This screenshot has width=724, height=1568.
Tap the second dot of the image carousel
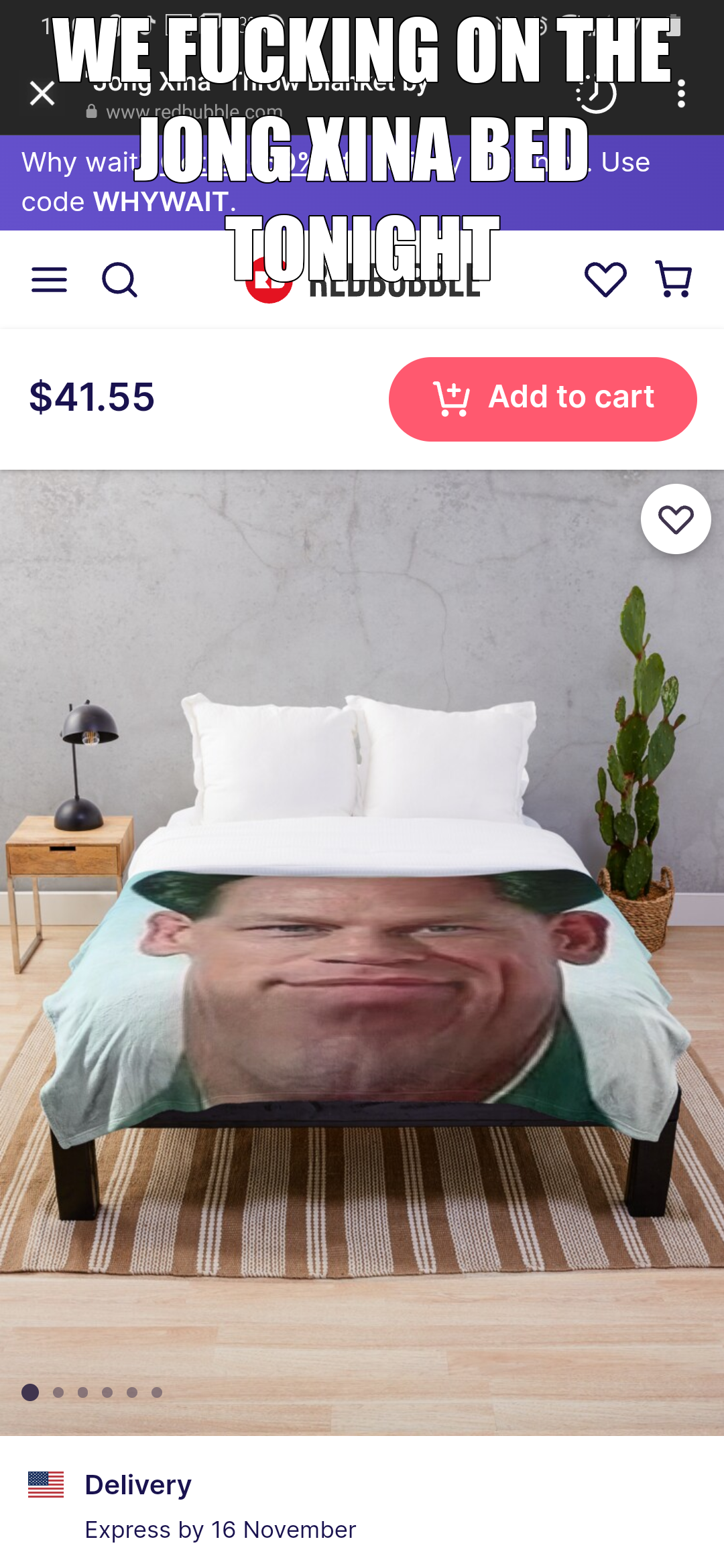pos(58,1392)
